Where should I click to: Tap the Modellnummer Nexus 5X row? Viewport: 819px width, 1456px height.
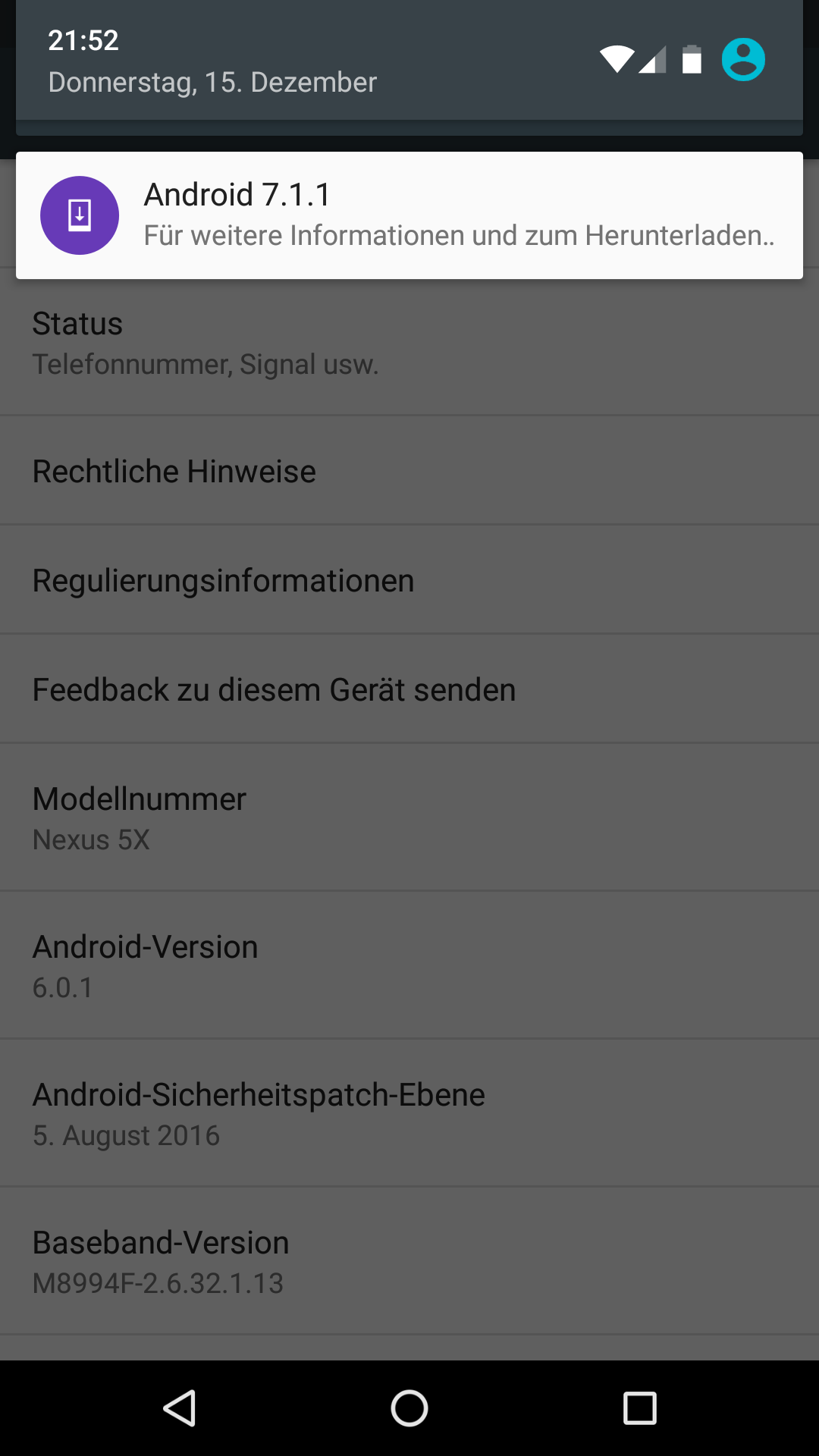pos(409,817)
